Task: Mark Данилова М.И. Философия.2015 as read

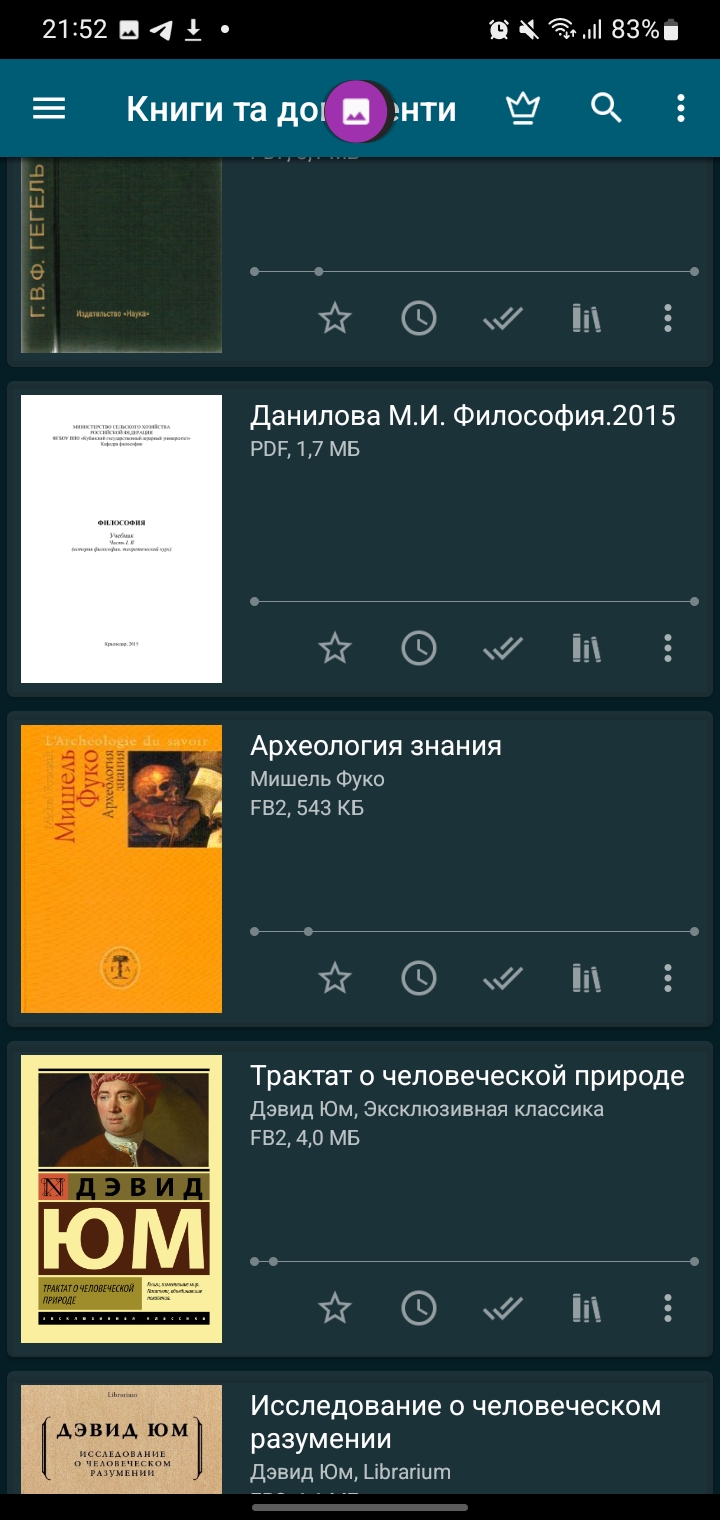Action: [x=503, y=648]
